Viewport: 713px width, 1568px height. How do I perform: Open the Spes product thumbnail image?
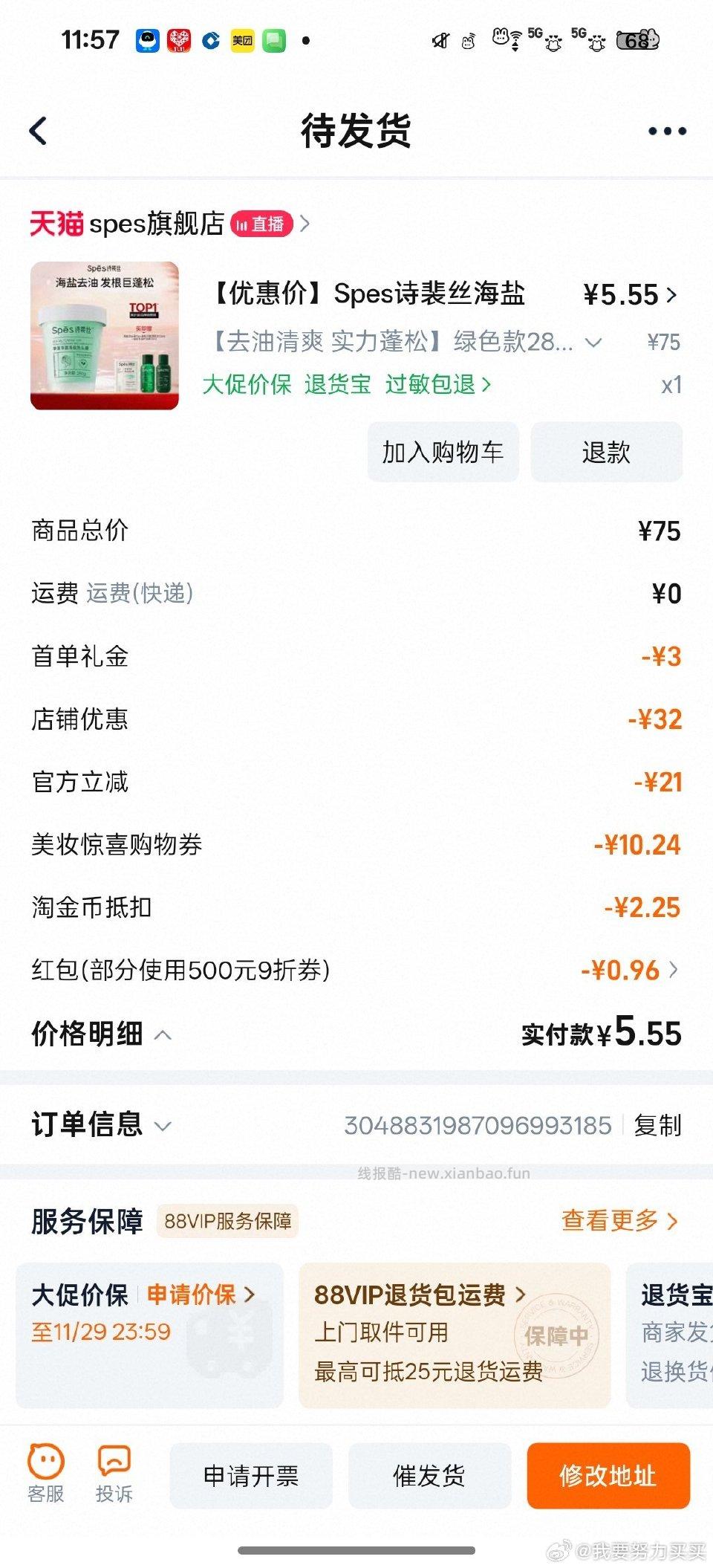click(105, 334)
